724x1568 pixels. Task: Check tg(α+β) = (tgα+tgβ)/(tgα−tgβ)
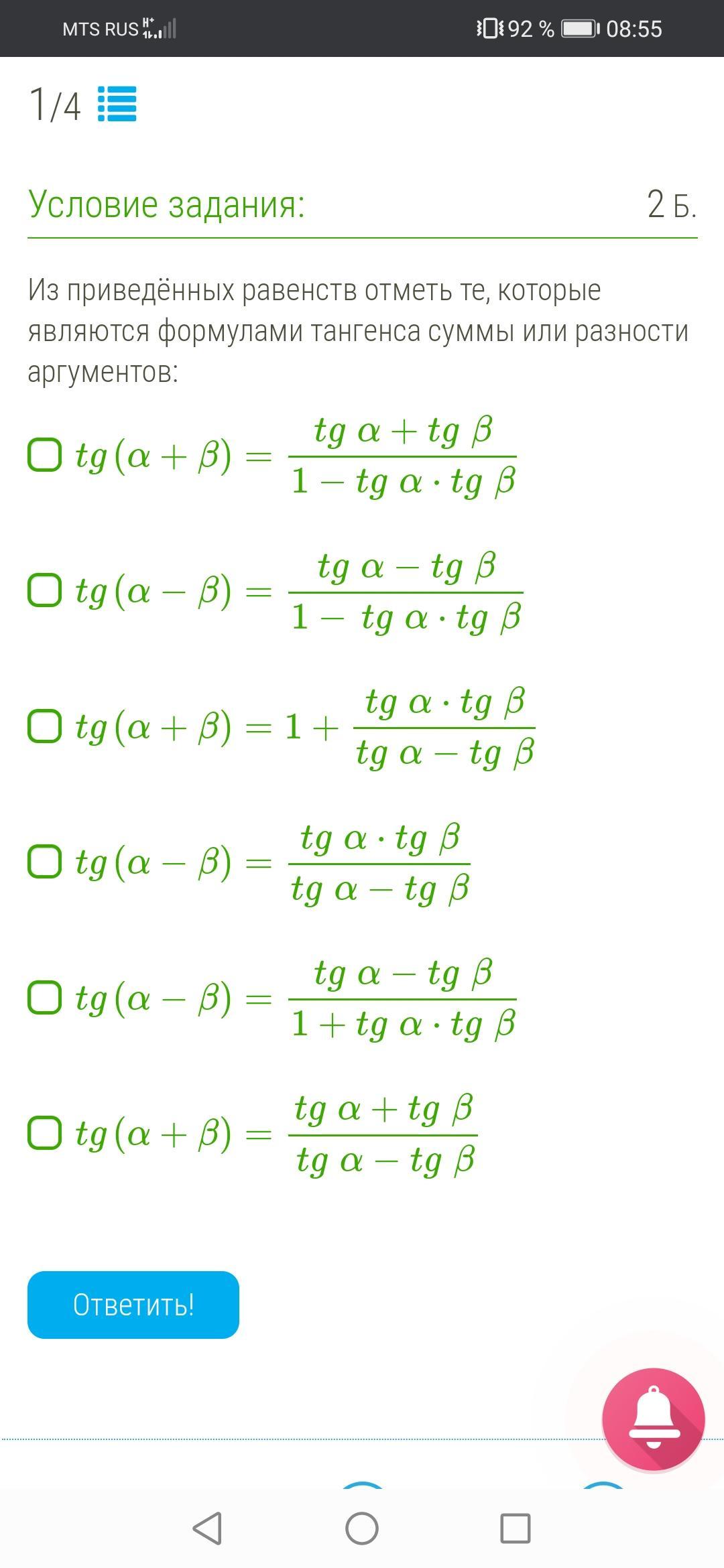click(x=45, y=1132)
